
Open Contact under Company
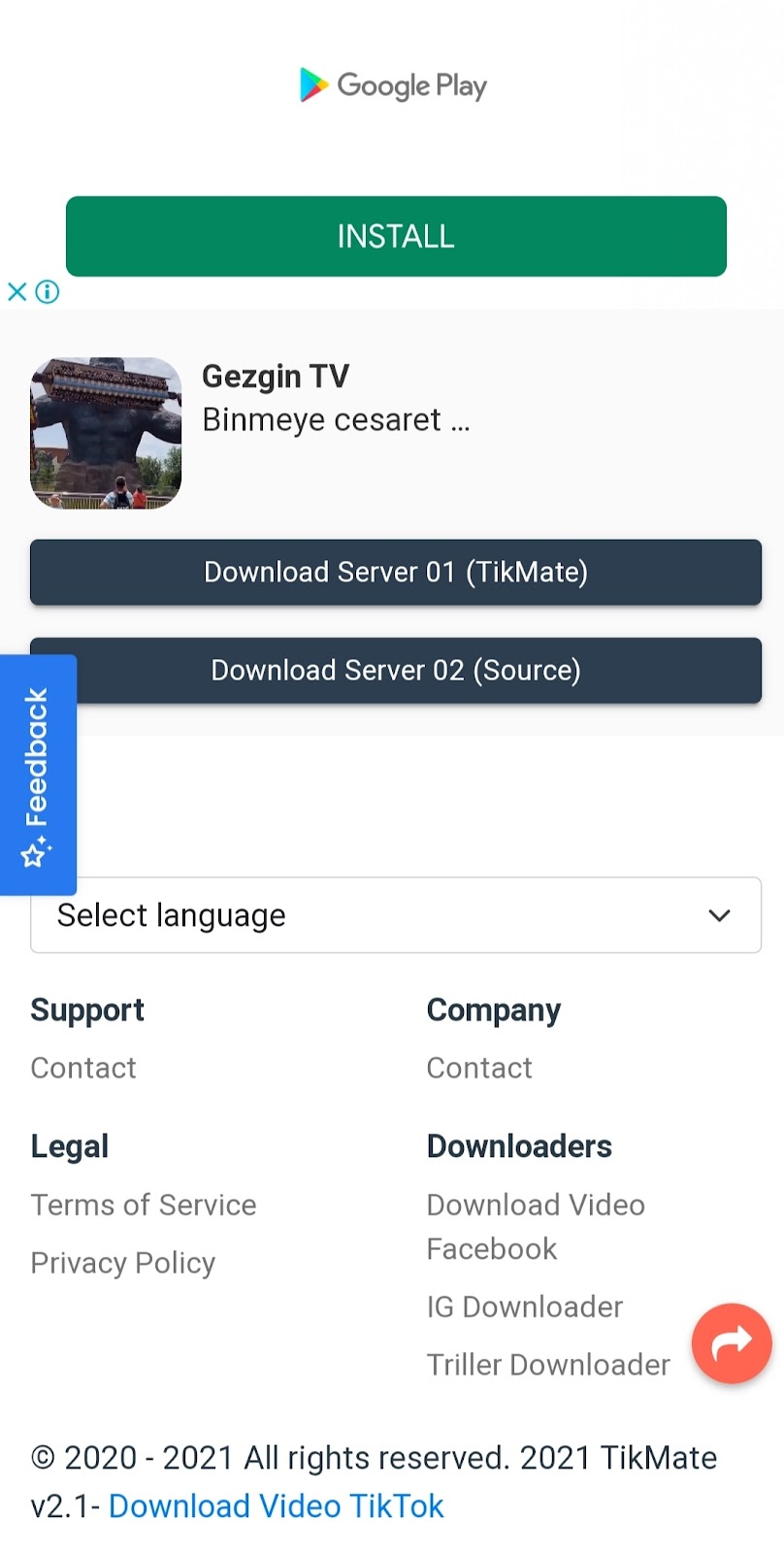(479, 1068)
